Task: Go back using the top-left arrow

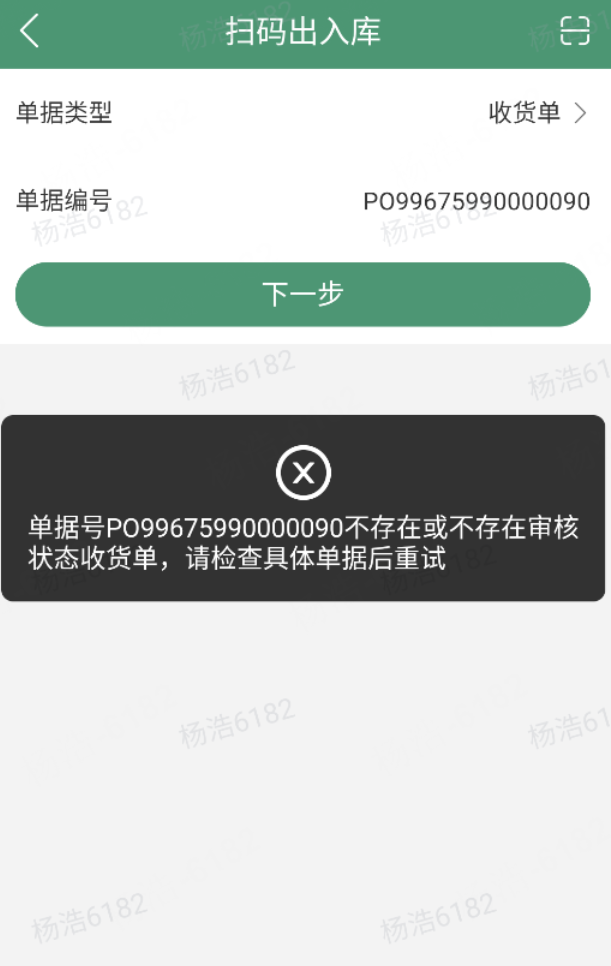Action: 30,31
